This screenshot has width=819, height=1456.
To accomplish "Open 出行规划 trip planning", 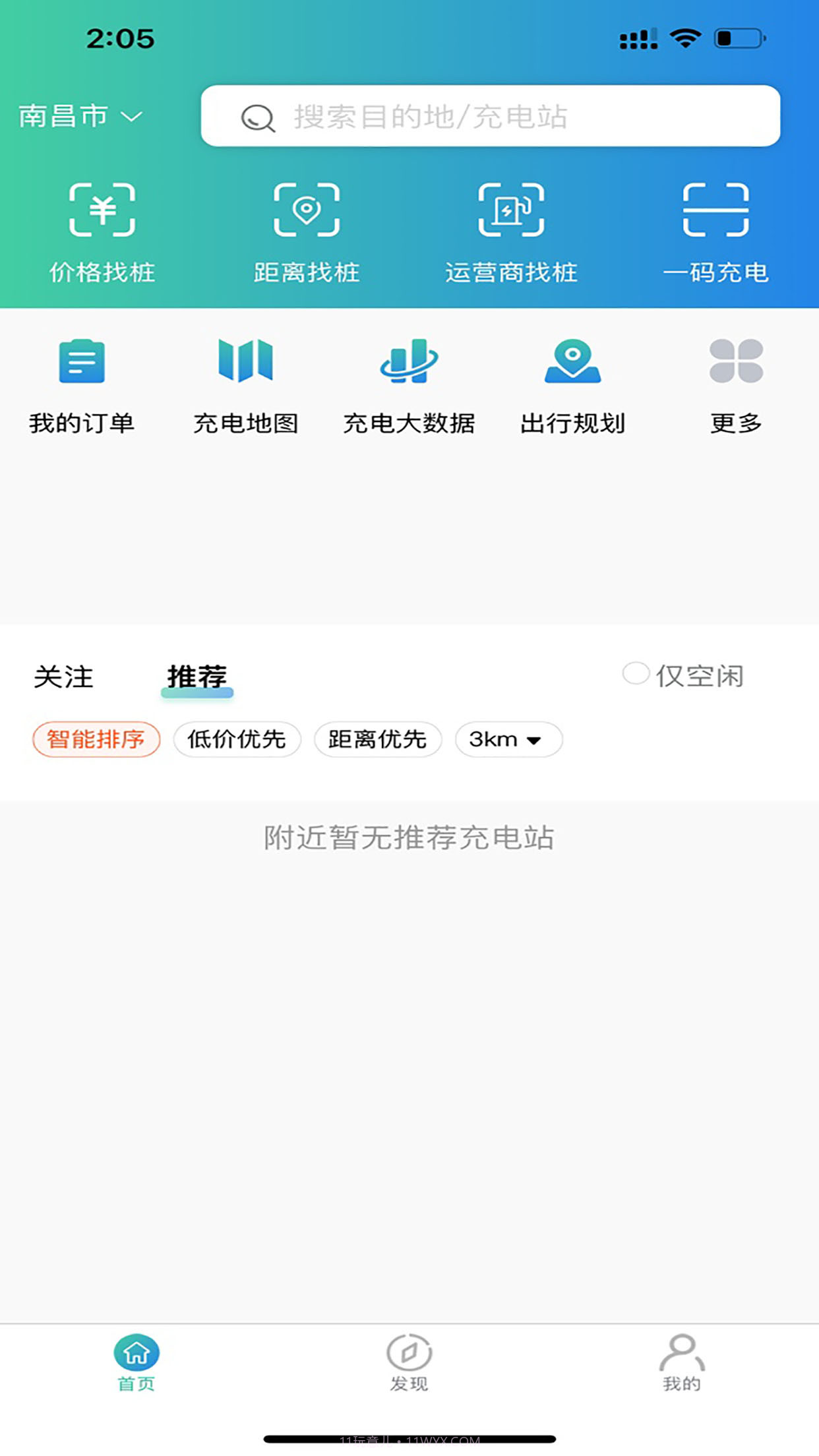I will coord(573,382).
